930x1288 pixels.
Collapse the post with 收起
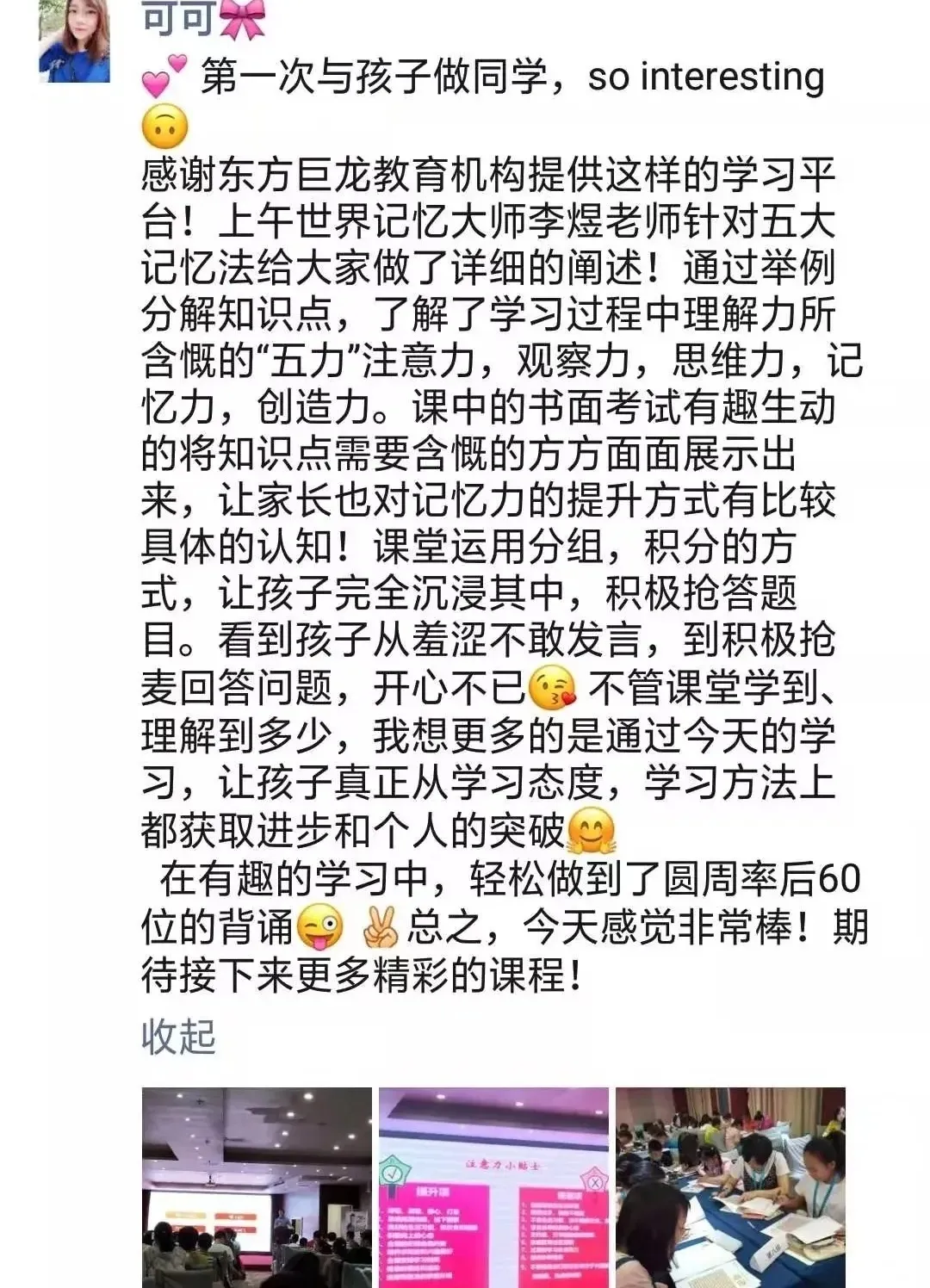coord(178,1037)
